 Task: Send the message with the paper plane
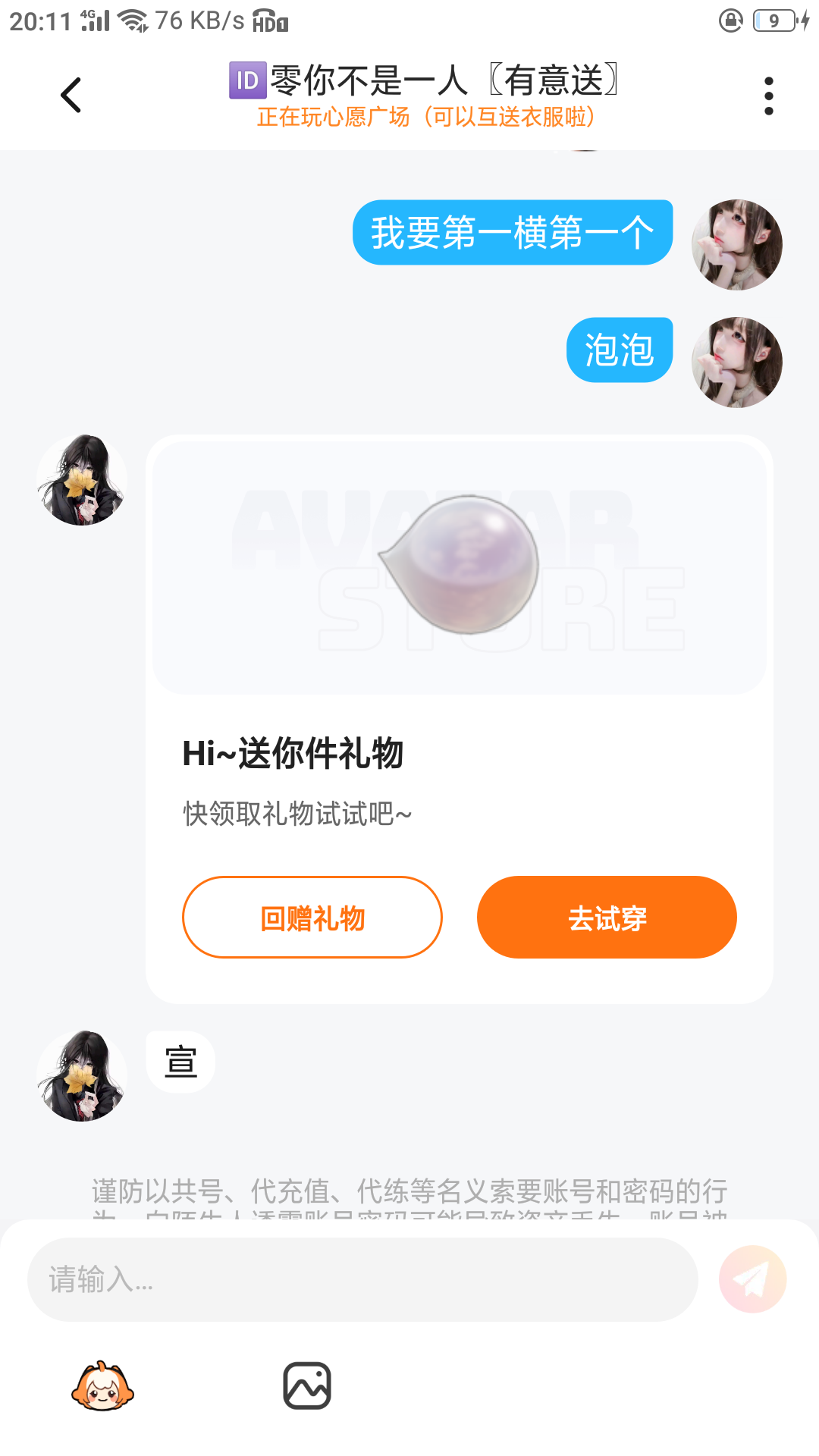752,1280
